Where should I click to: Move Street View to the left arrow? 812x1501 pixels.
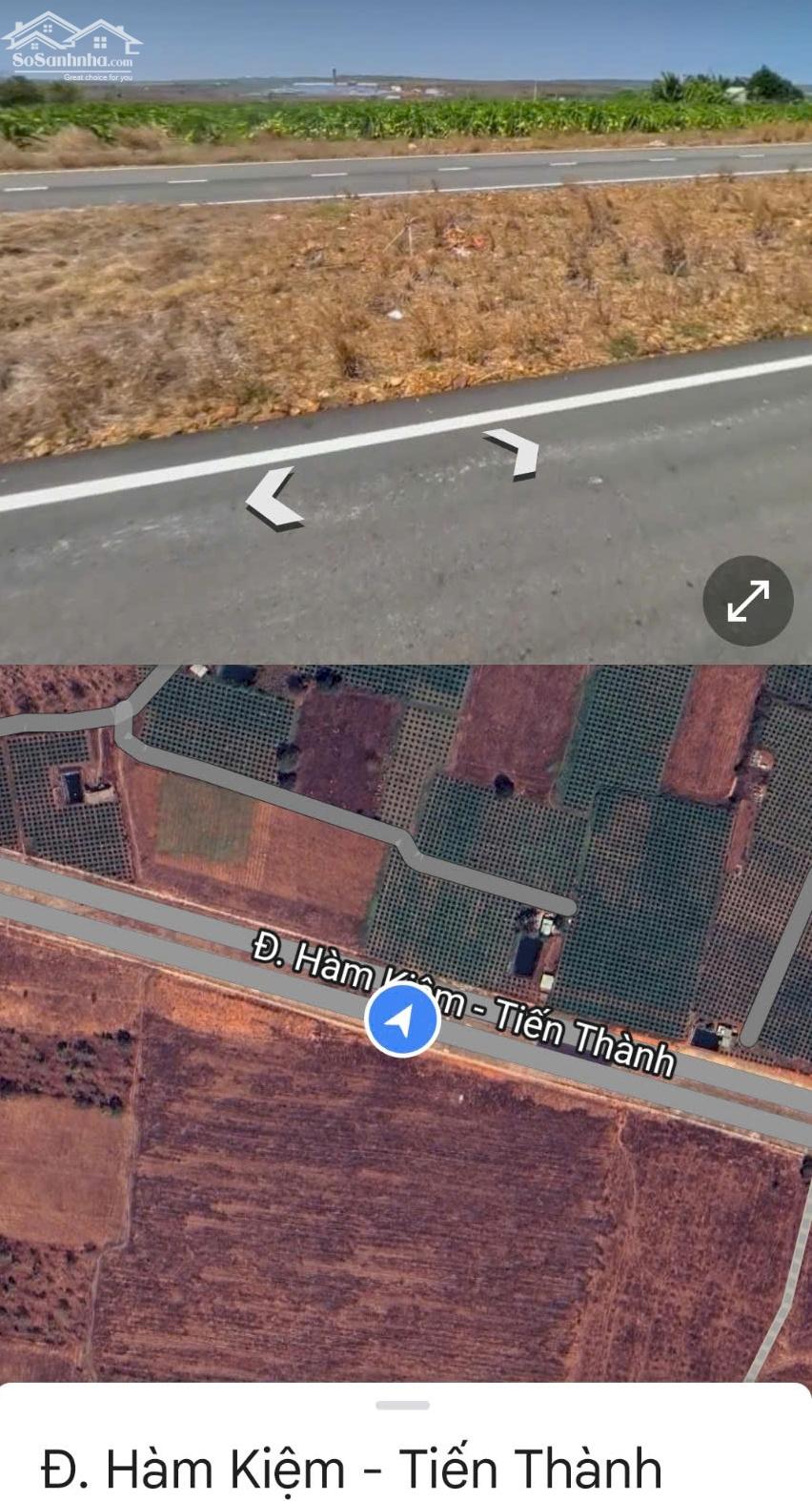[x=274, y=498]
